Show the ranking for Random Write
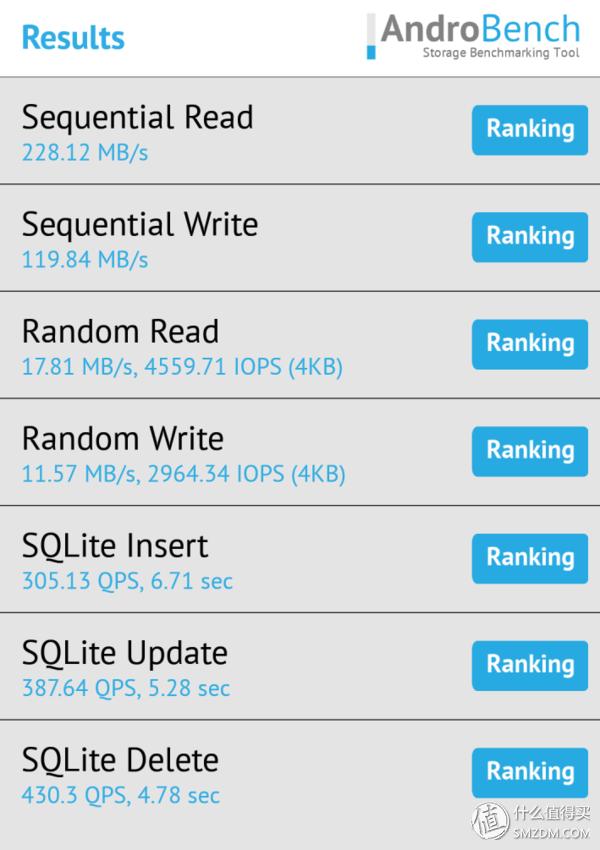The width and height of the screenshot is (600, 850). point(529,451)
